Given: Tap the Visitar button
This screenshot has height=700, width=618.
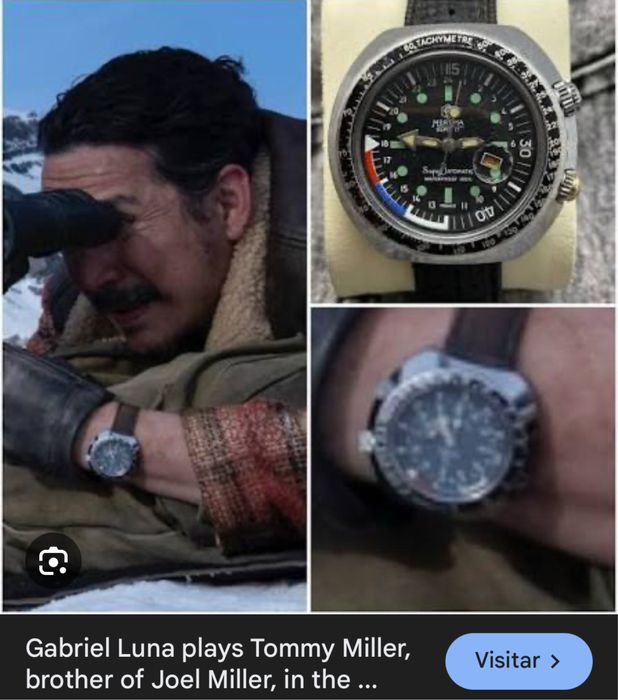Looking at the screenshot, I should click(x=518, y=661).
